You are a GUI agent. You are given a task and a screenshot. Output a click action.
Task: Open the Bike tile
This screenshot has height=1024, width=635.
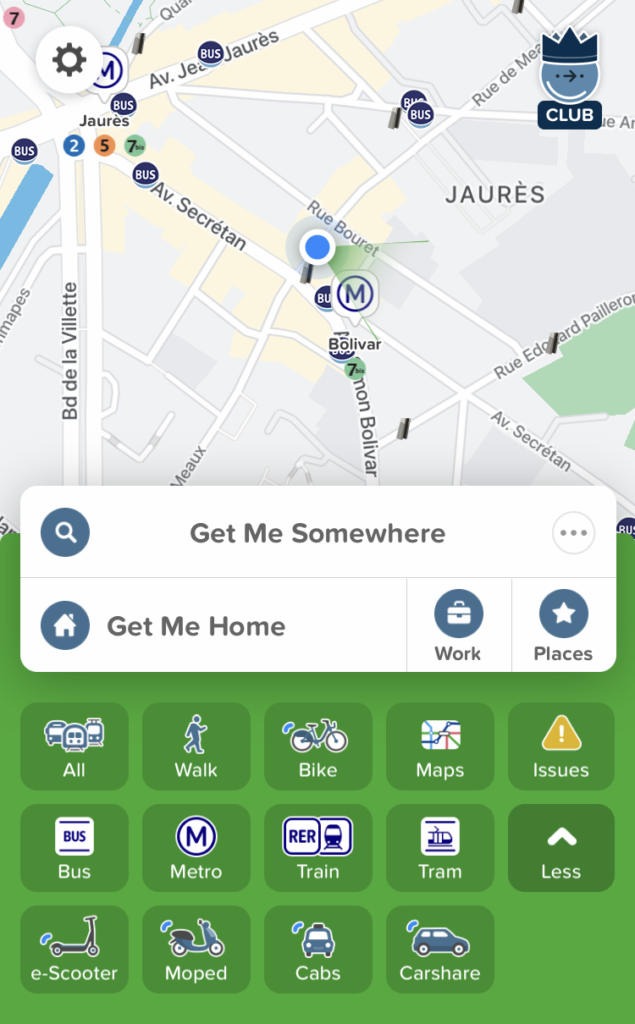pos(318,747)
